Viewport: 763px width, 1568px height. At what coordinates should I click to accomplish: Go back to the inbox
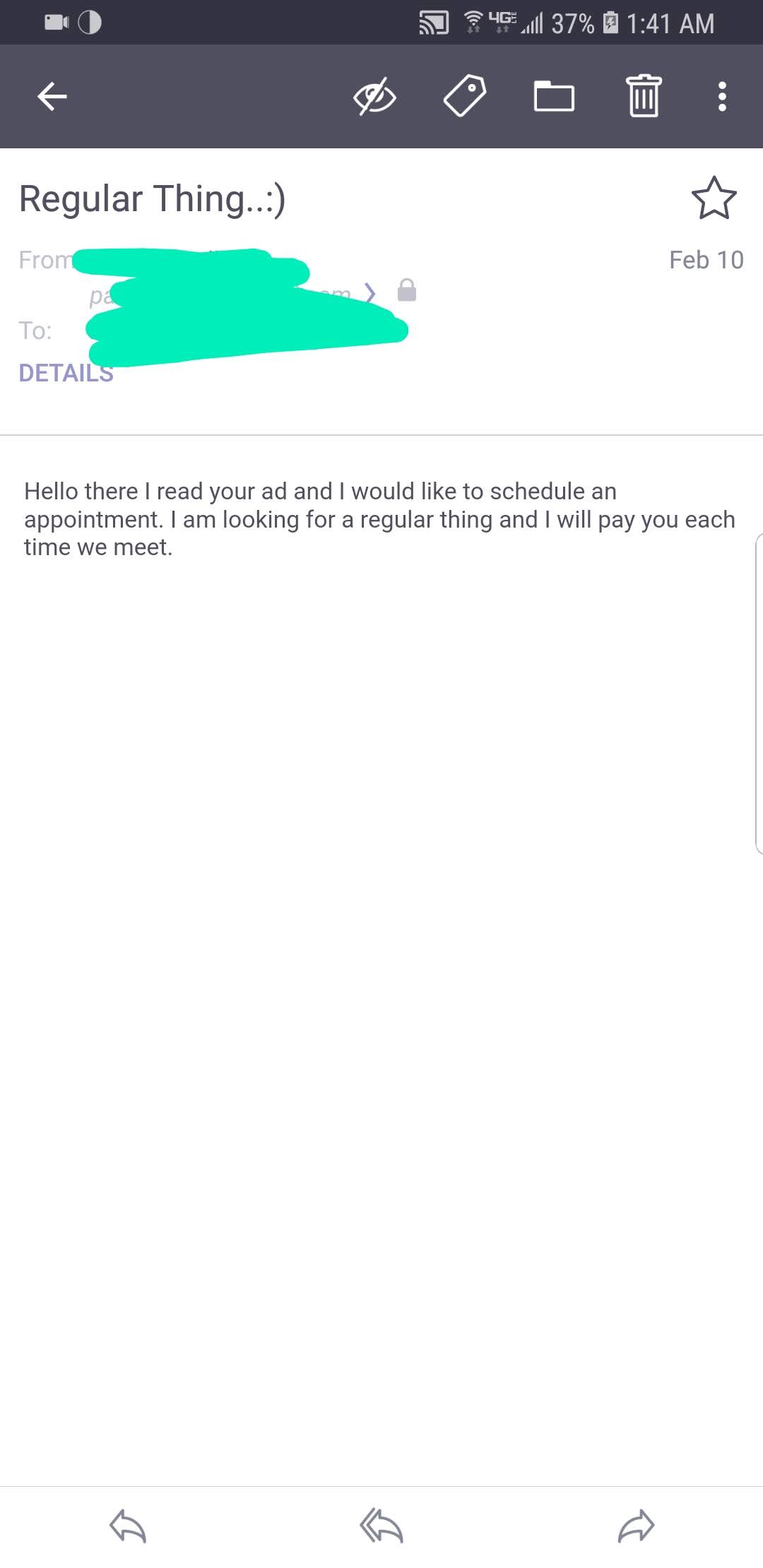(52, 96)
